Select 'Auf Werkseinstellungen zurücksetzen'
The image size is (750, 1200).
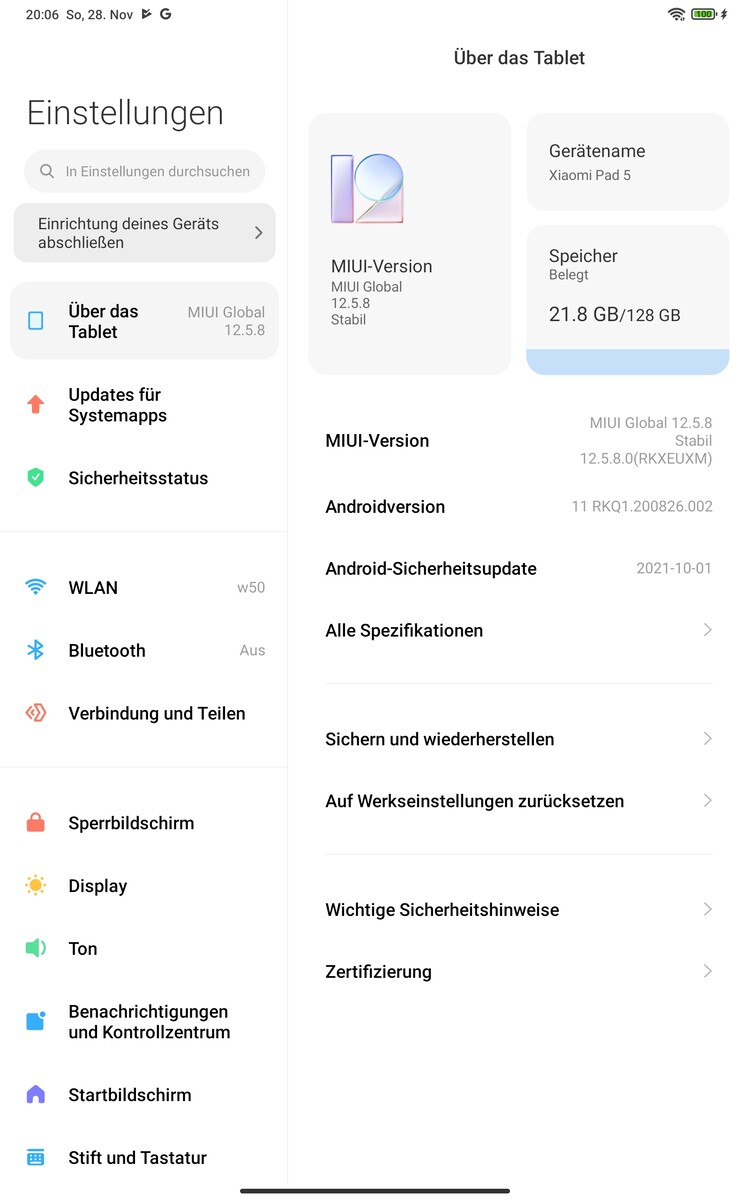point(518,802)
